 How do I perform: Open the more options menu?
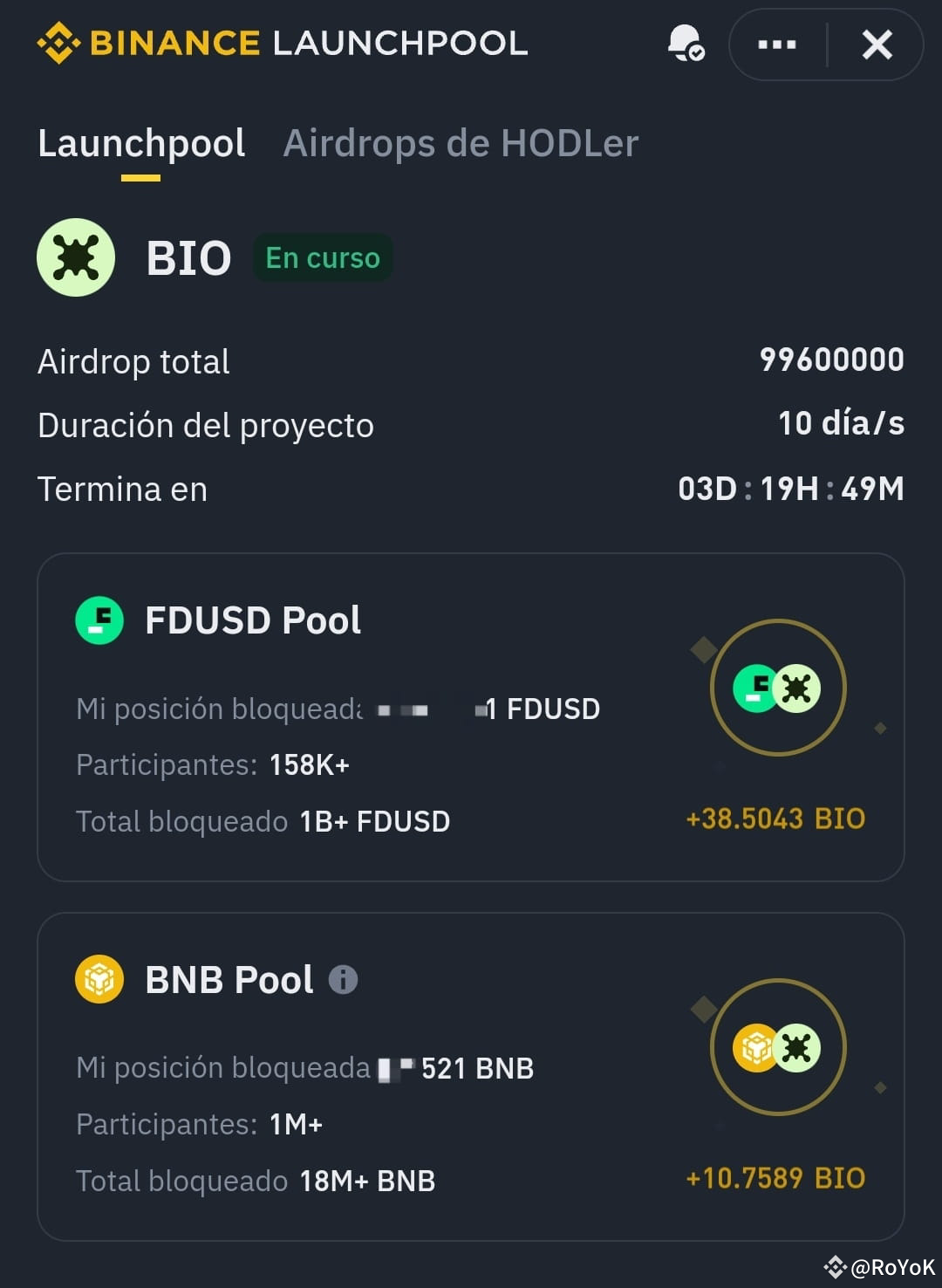(776, 45)
